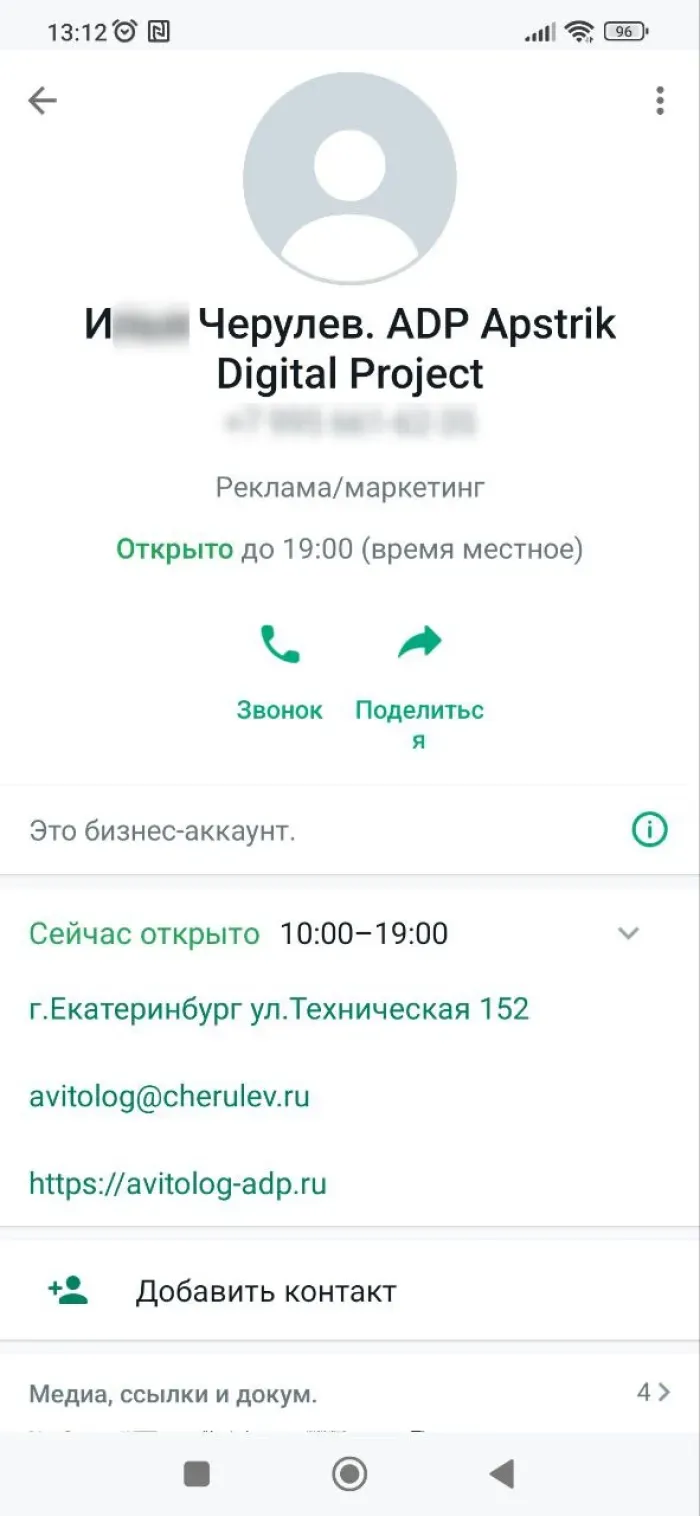
Task: Start a call with Звонок
Action: (280, 668)
